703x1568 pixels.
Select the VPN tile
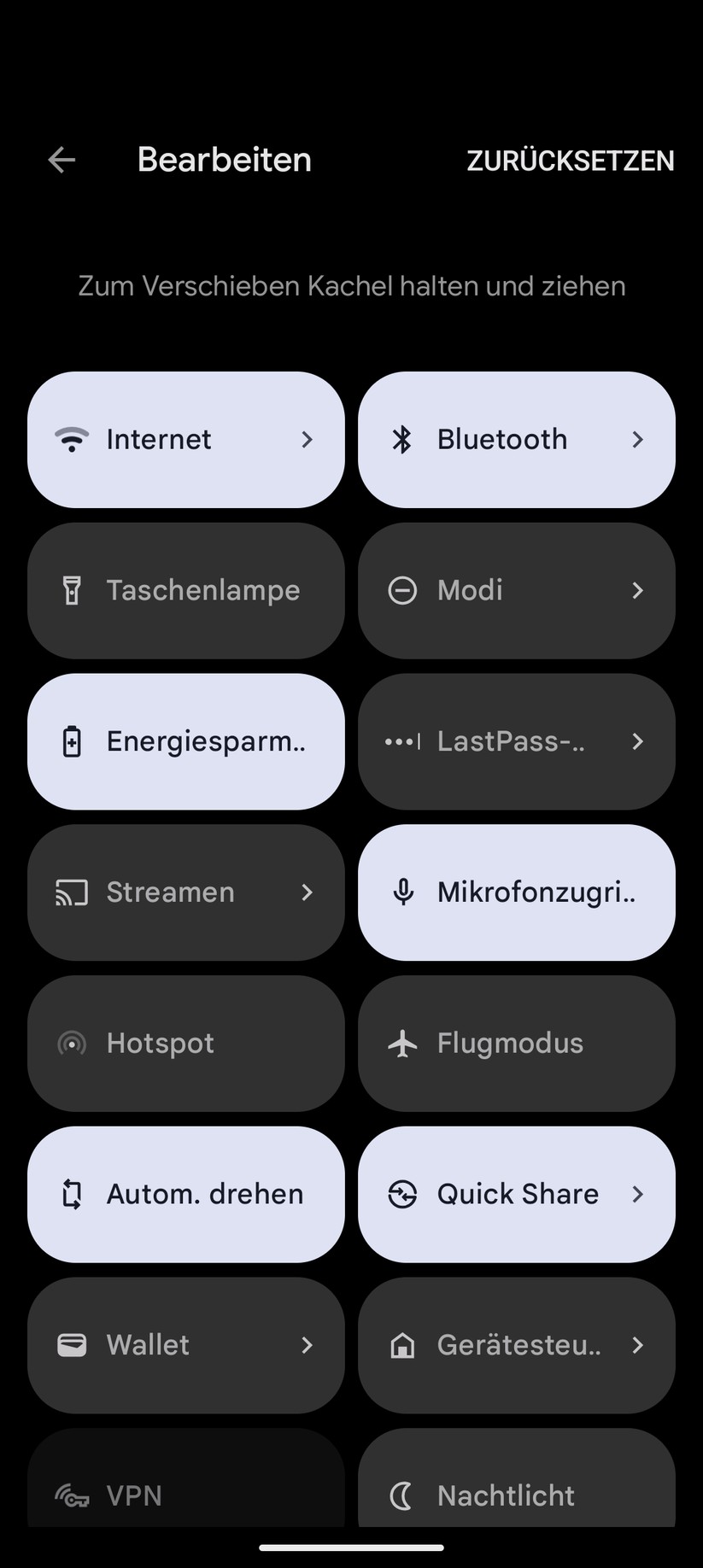tap(185, 1490)
